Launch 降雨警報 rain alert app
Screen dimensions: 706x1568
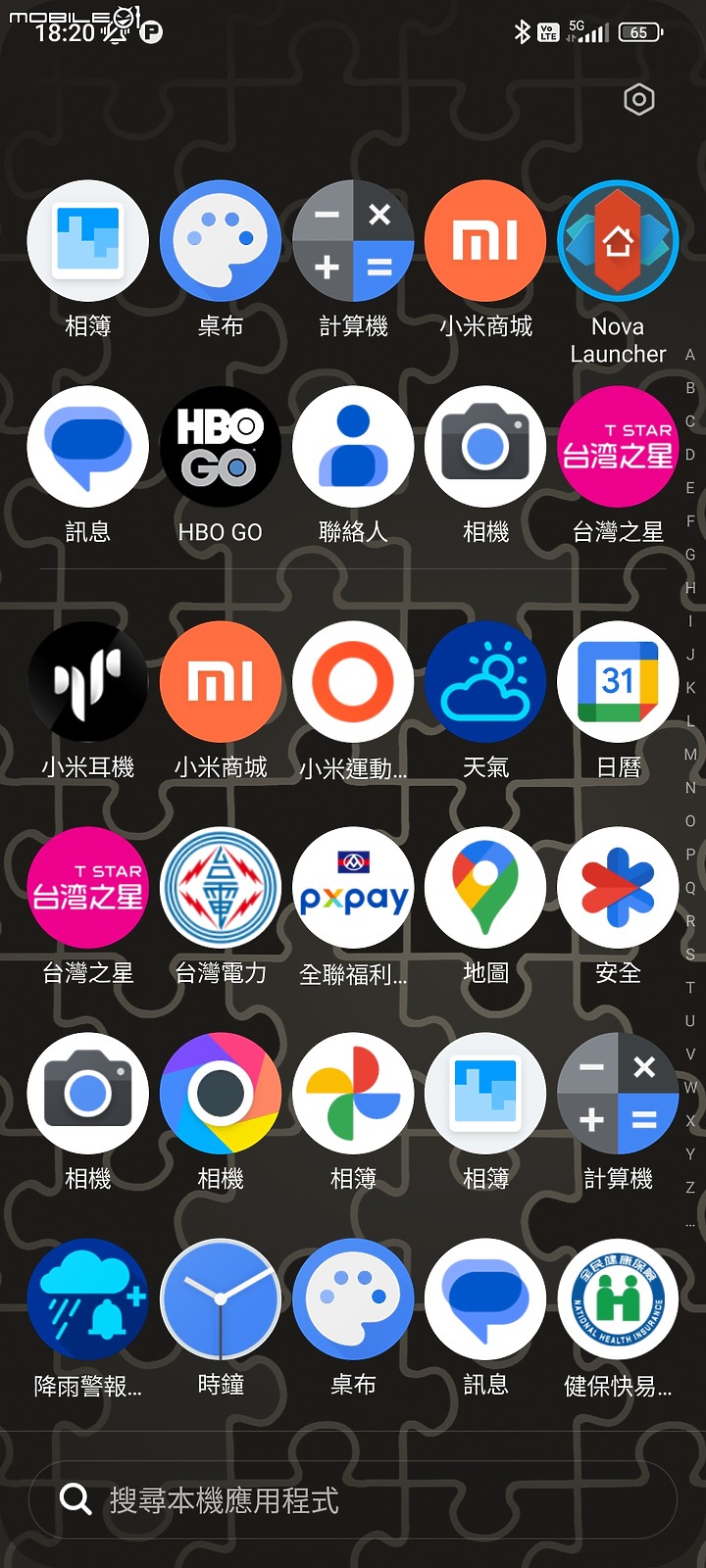click(88, 1299)
